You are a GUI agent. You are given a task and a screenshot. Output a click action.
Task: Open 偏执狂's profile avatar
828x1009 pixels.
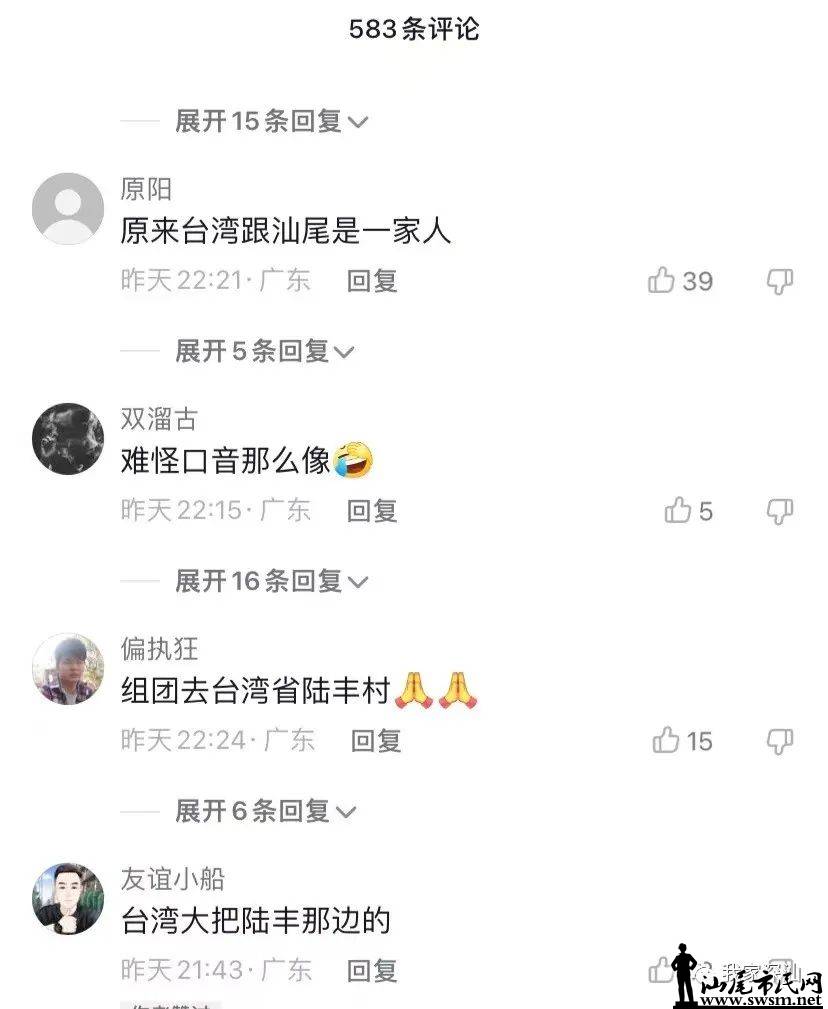[68, 669]
